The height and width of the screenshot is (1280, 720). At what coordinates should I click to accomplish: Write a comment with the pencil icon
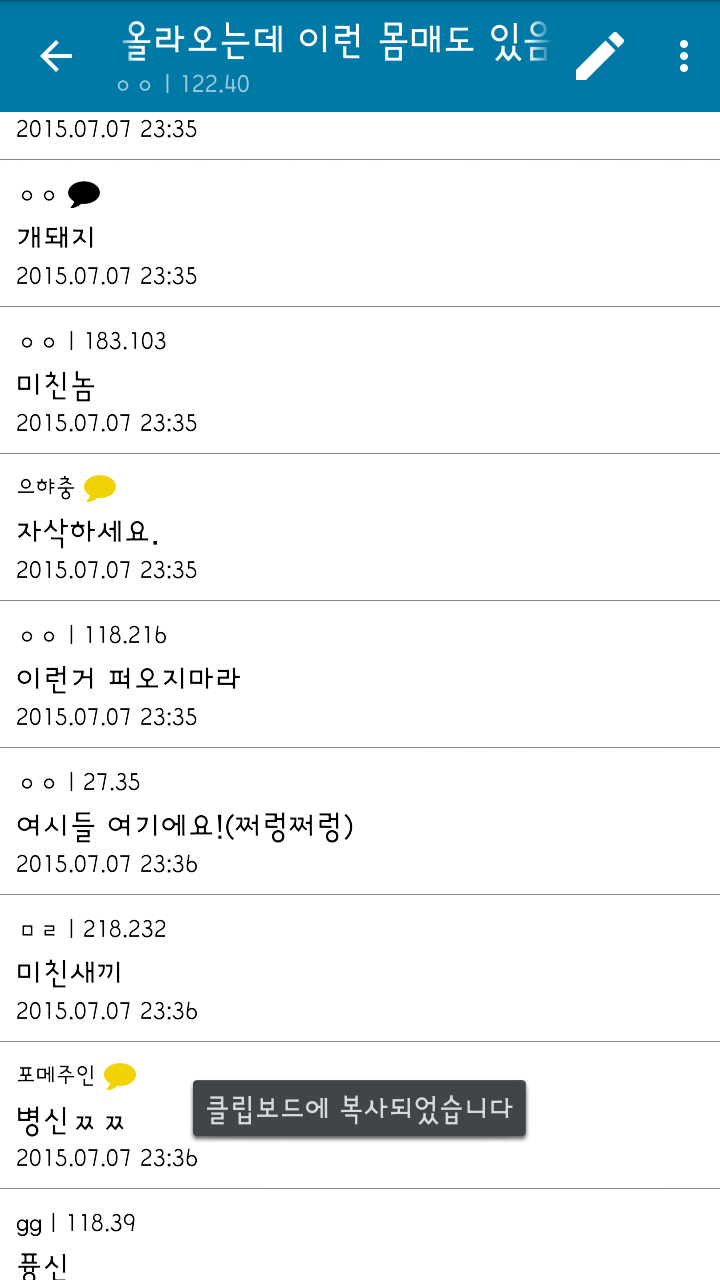click(600, 56)
